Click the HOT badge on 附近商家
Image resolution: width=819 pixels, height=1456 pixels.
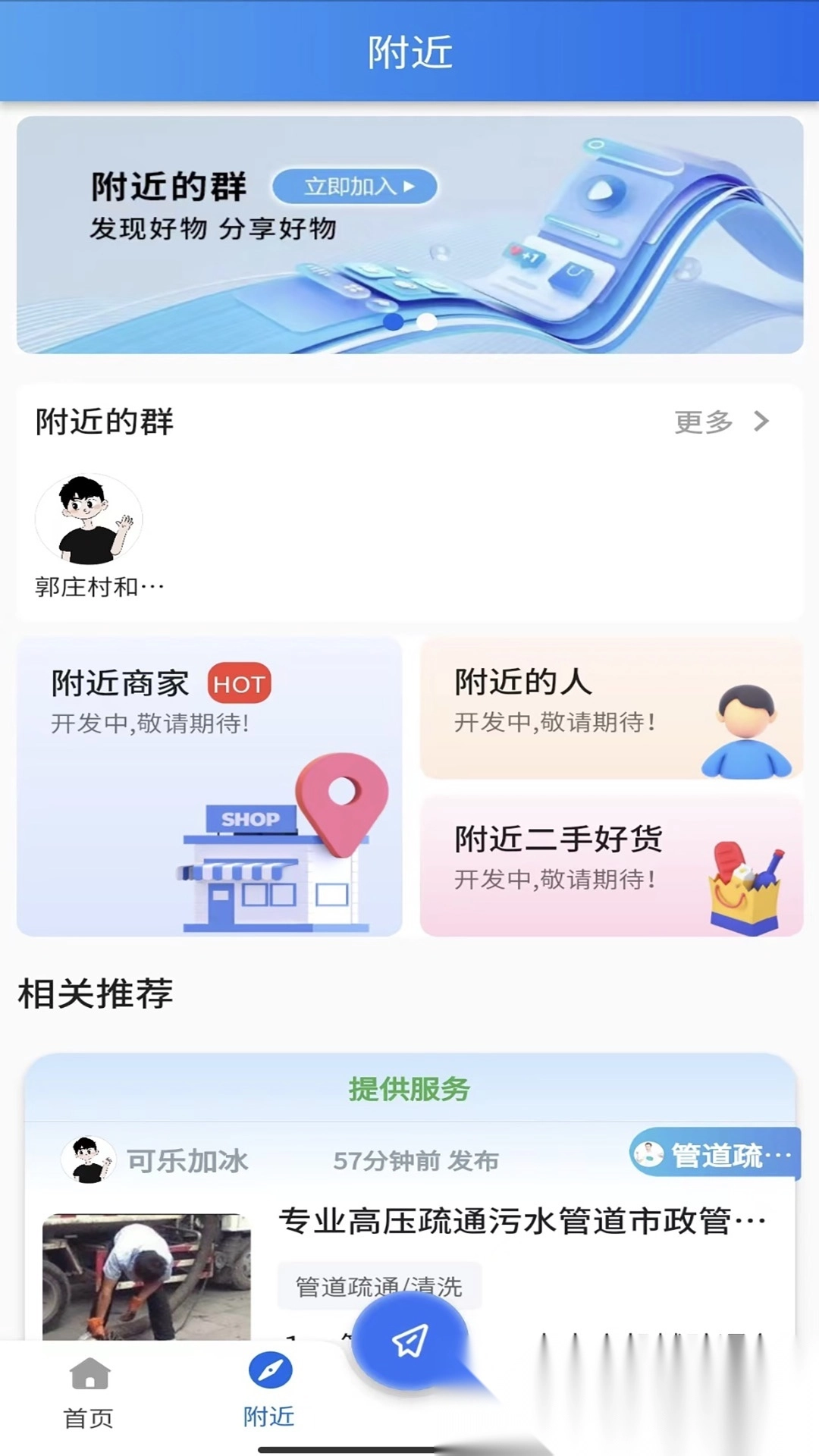click(240, 682)
